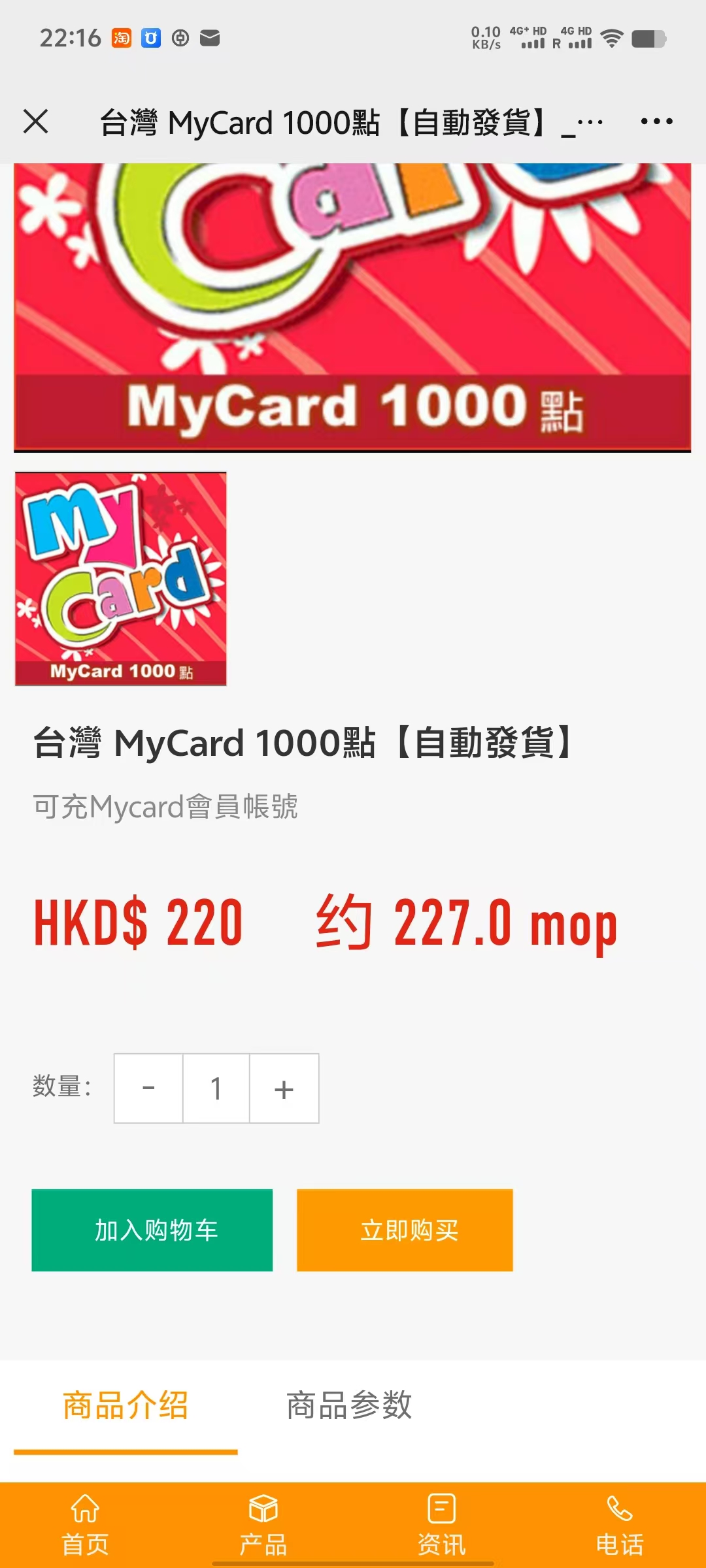This screenshot has height=1568, width=706.
Task: Tap 电话 in bottom navigation
Action: click(620, 1525)
